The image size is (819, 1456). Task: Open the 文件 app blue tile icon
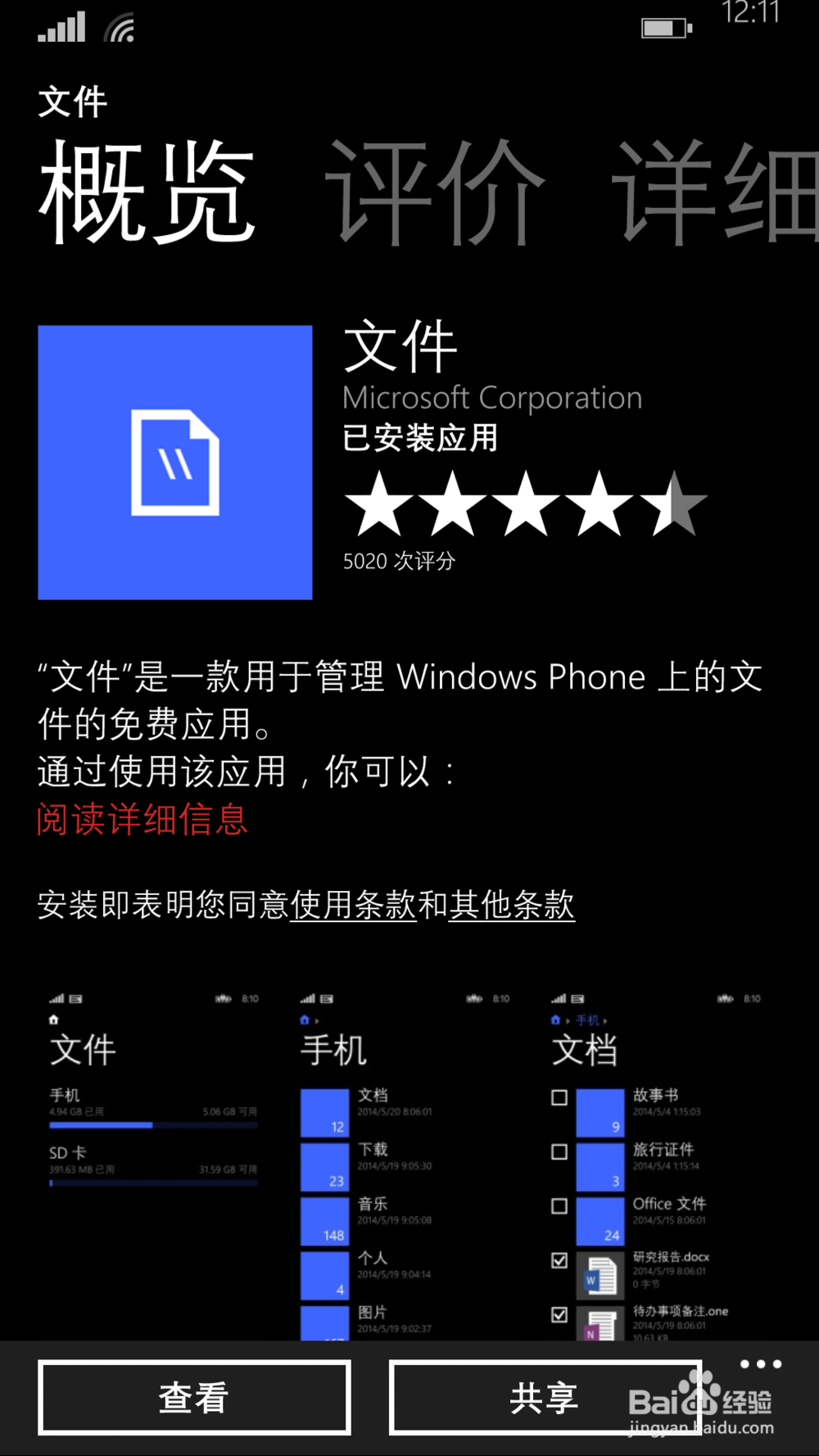(x=174, y=462)
